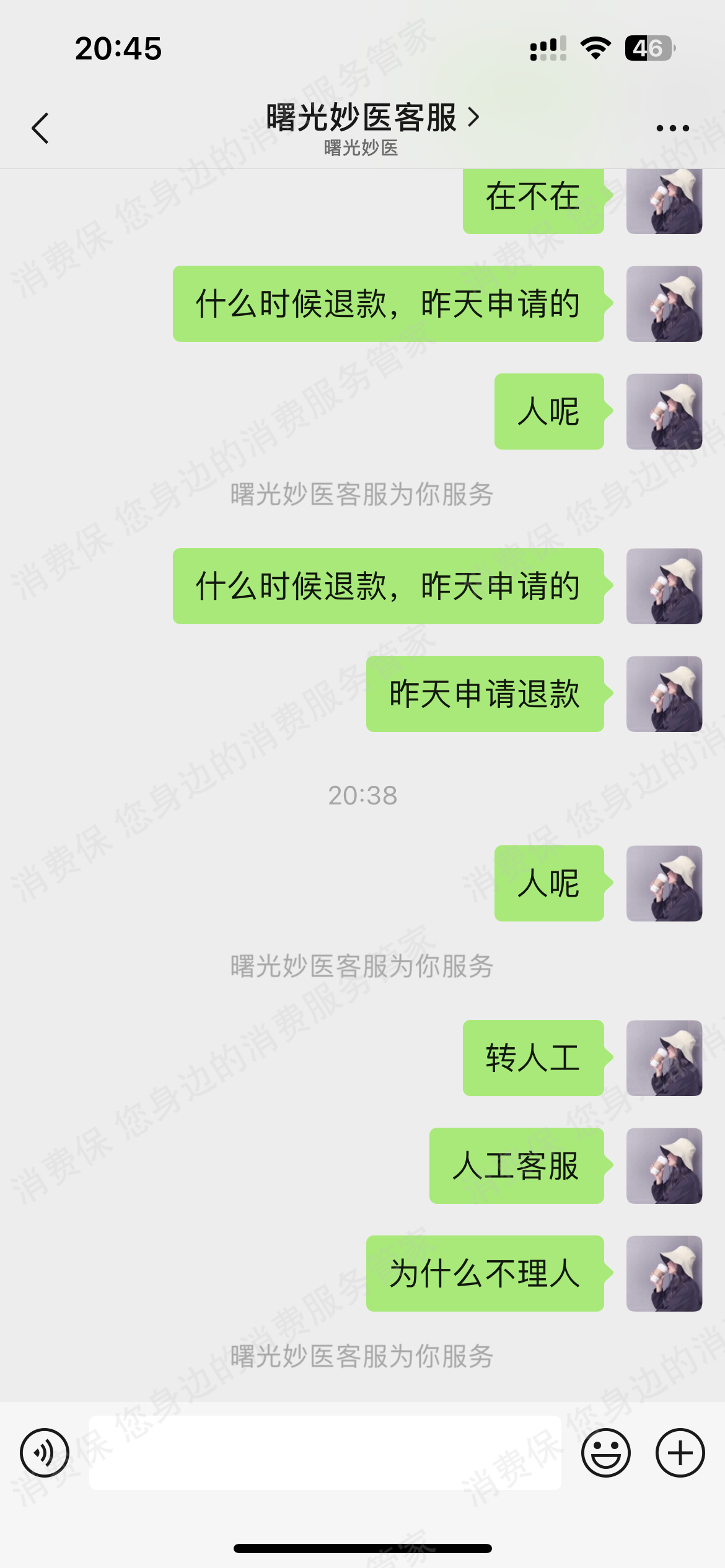Open 曙光妙医客服 account details

[372, 118]
